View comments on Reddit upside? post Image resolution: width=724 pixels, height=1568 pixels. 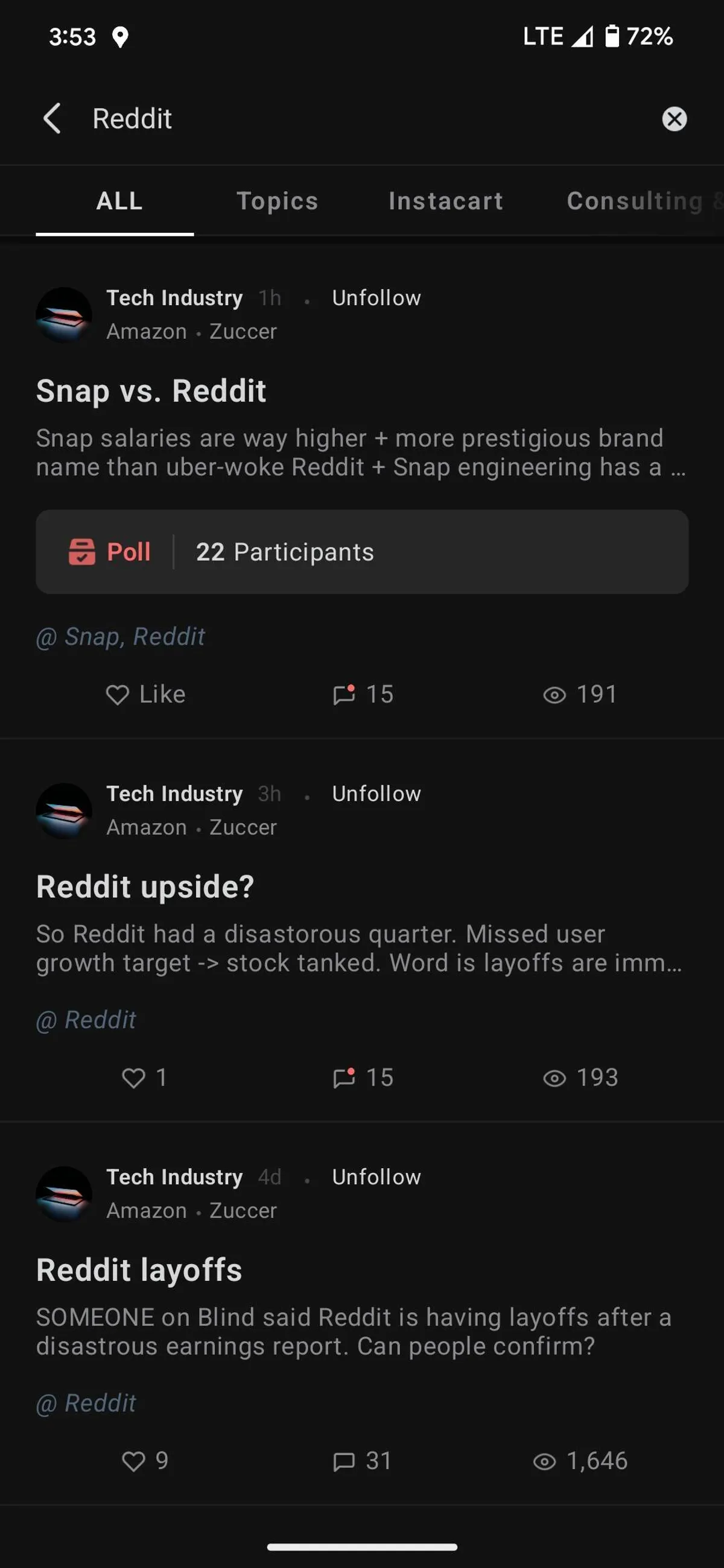pyautogui.click(x=363, y=1078)
